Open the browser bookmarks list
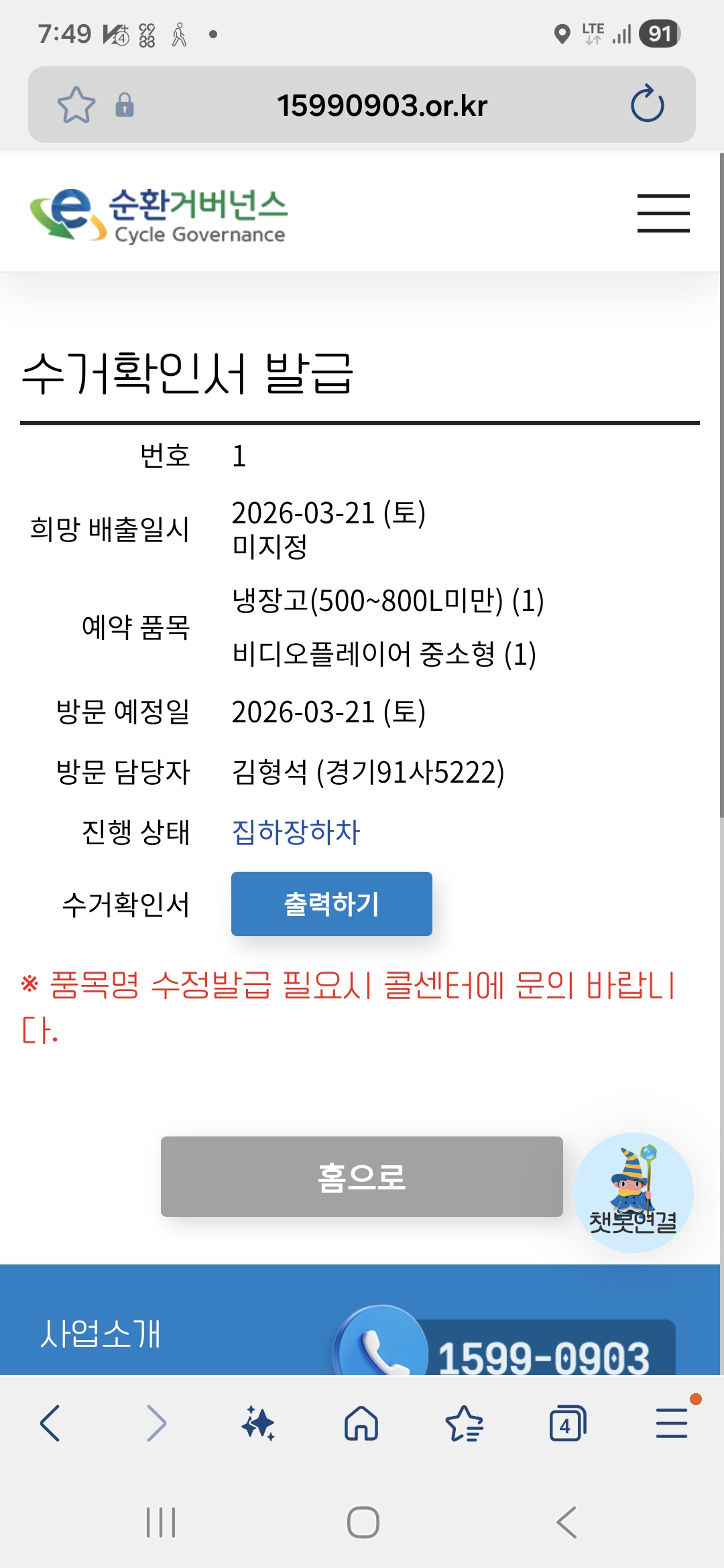Viewport: 724px width, 1568px height. click(464, 1423)
